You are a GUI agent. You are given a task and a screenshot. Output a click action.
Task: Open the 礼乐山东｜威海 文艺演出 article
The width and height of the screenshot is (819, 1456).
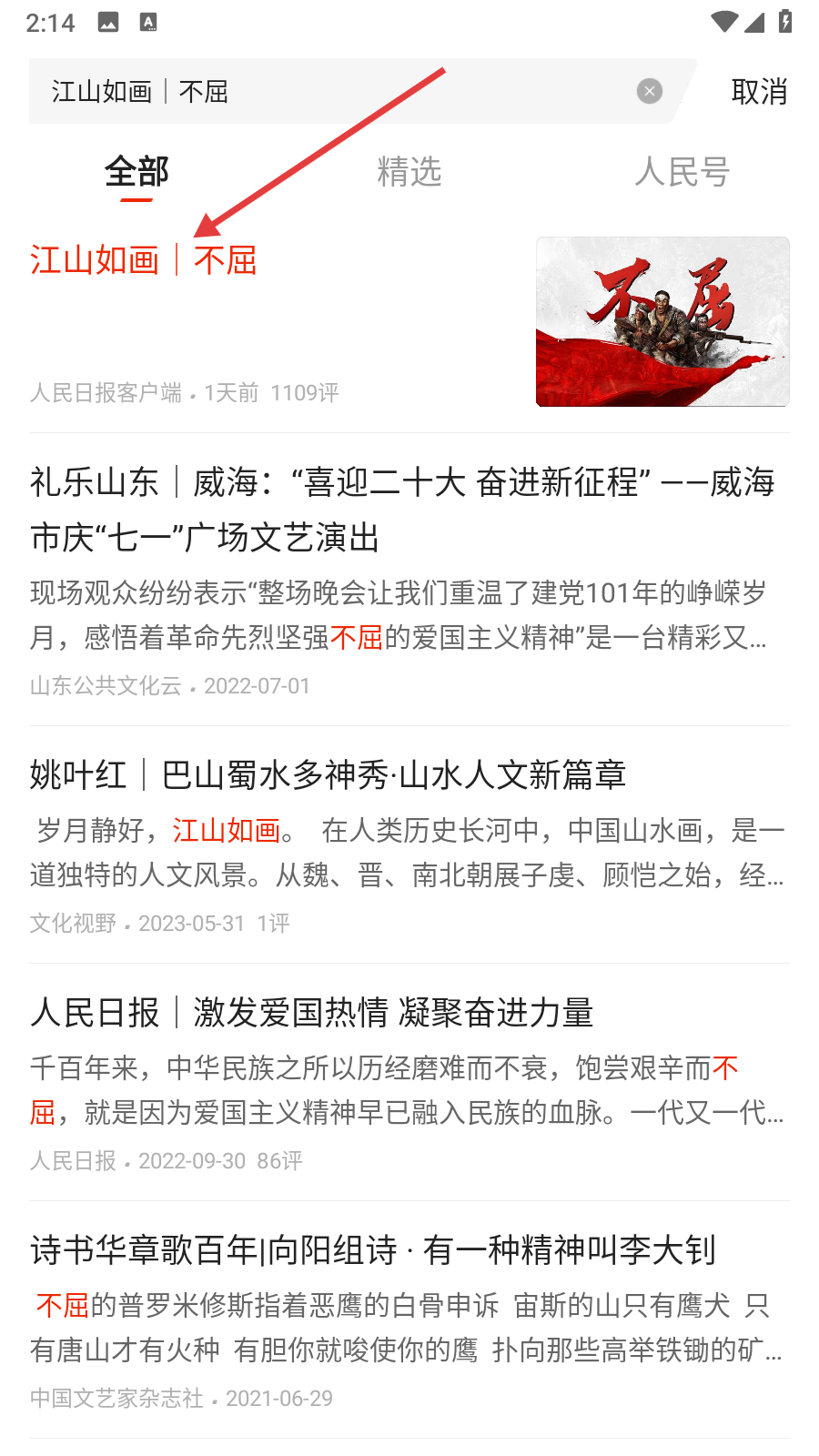click(x=401, y=510)
